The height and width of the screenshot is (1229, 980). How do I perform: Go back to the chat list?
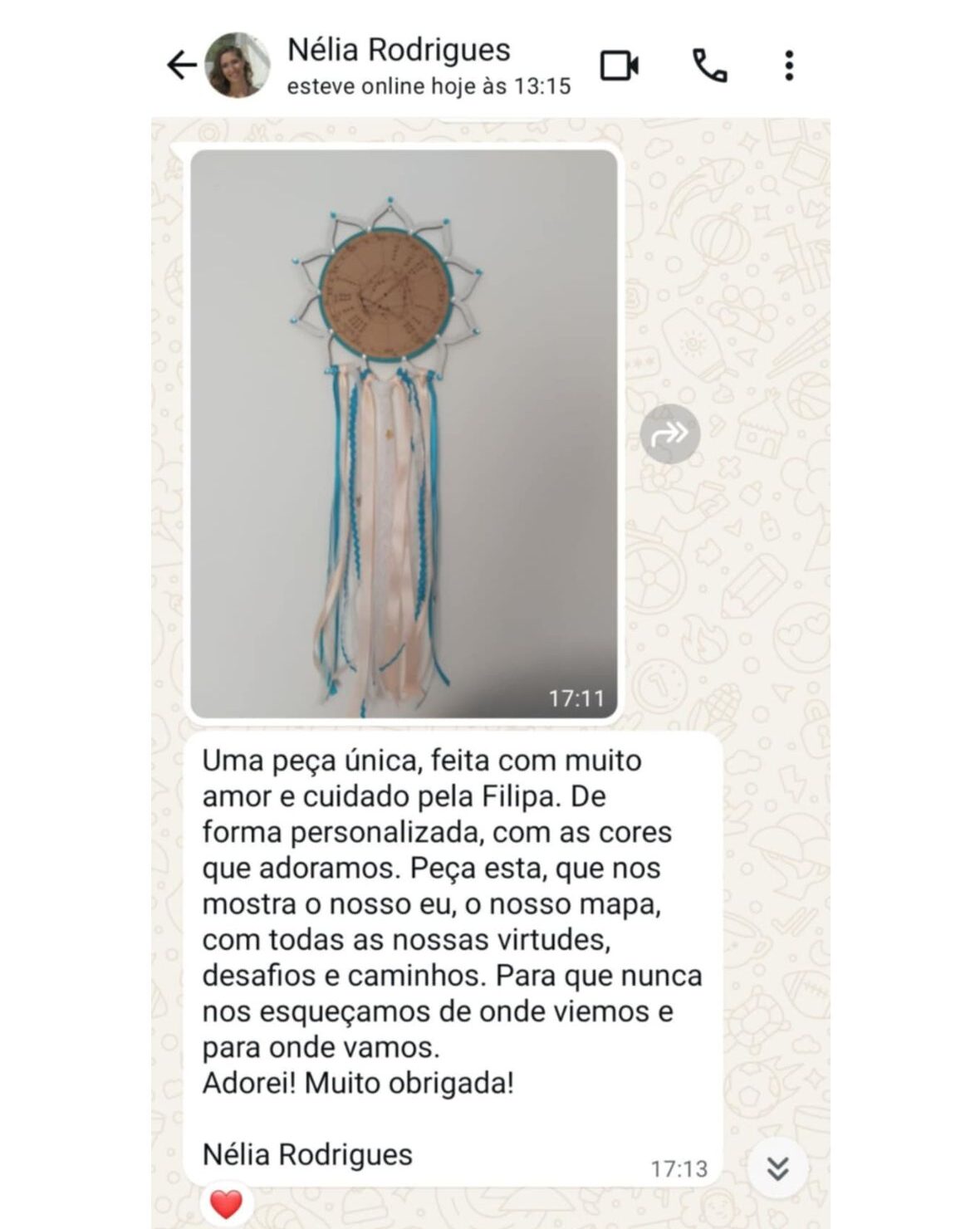(181, 65)
